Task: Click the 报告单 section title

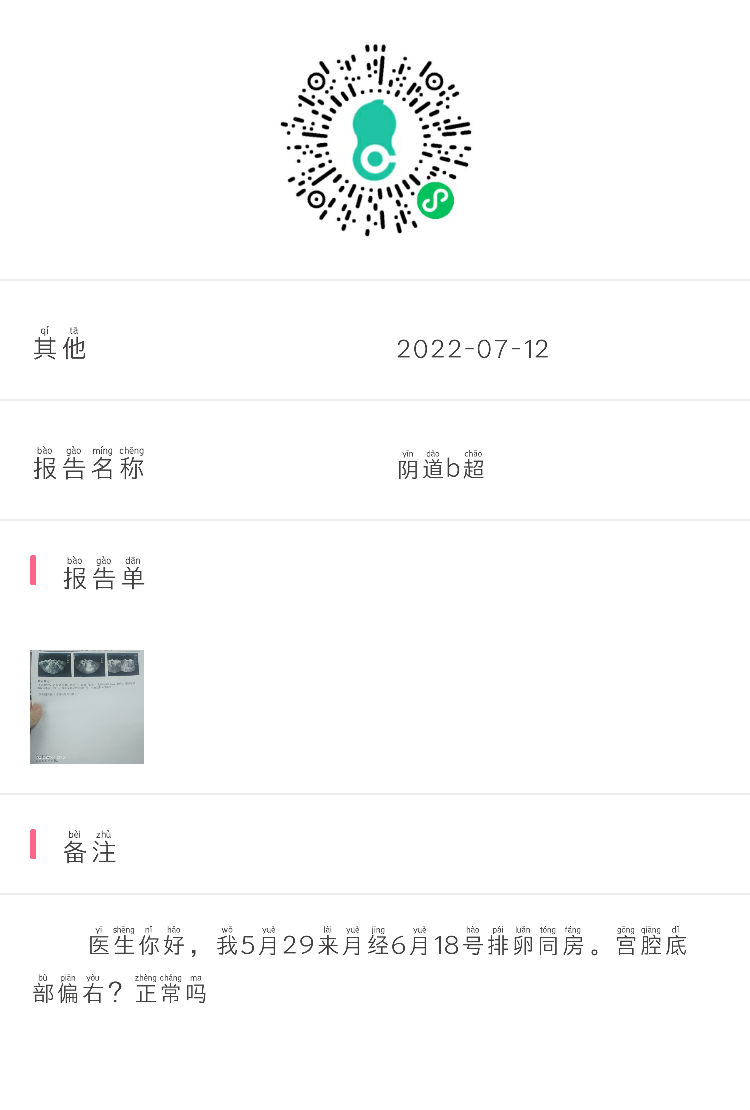Action: [105, 578]
